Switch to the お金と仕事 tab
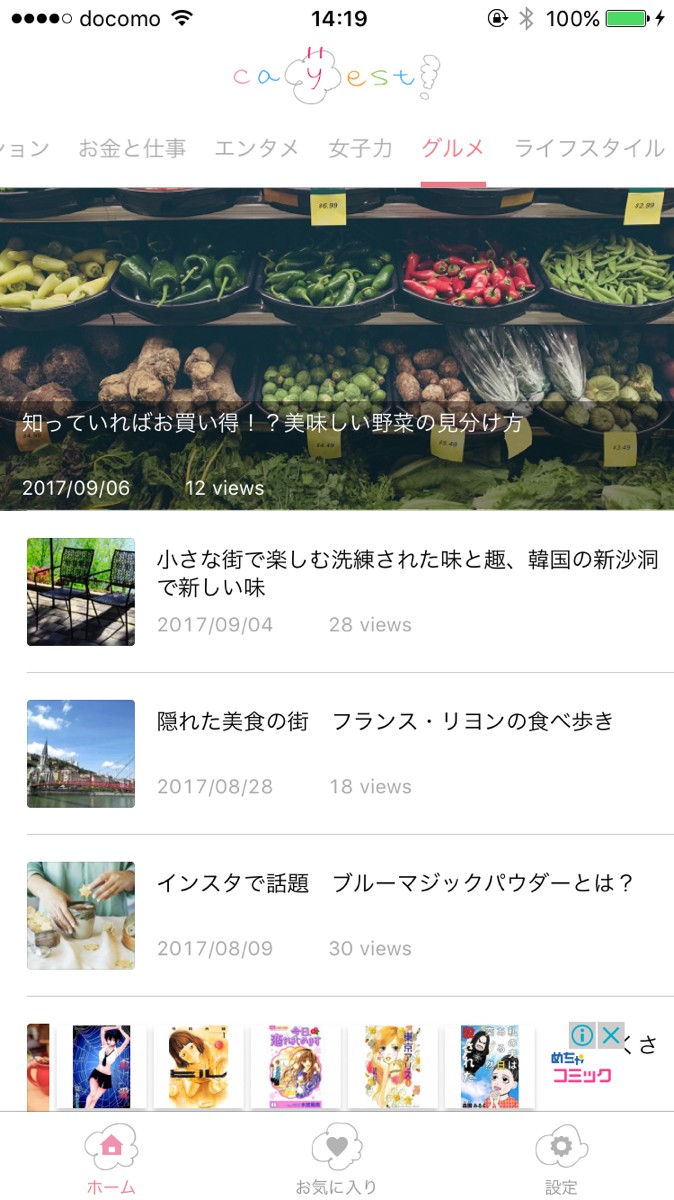The height and width of the screenshot is (1200, 674). (132, 149)
